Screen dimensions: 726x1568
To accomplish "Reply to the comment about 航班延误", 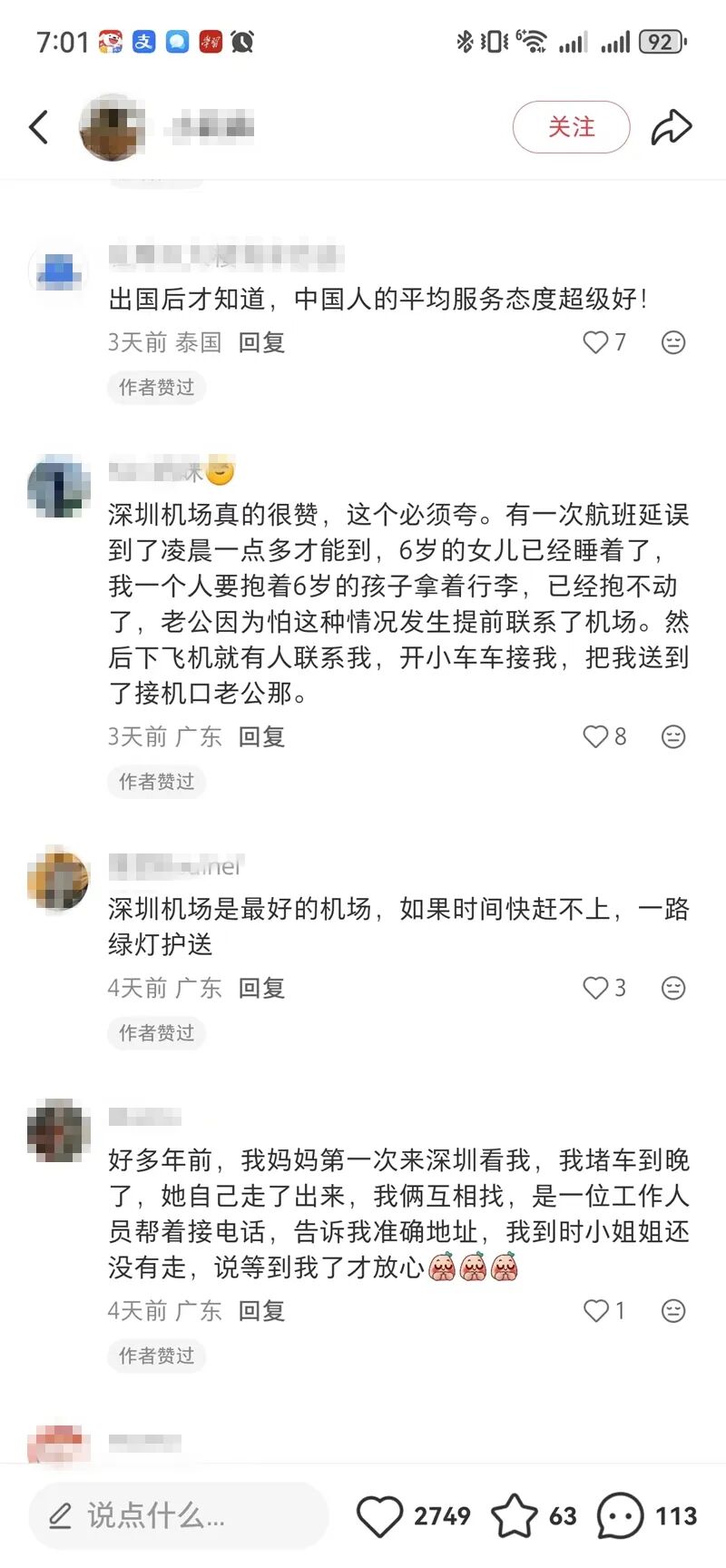I will [x=261, y=736].
